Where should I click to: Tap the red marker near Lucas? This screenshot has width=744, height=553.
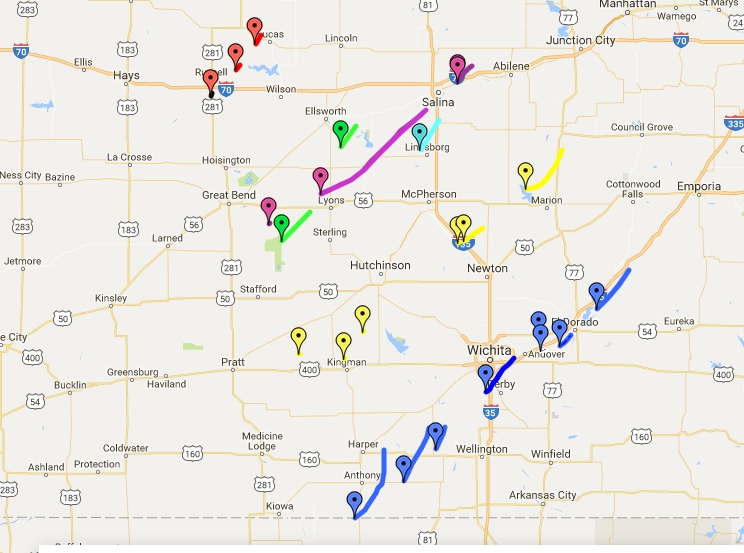click(254, 27)
